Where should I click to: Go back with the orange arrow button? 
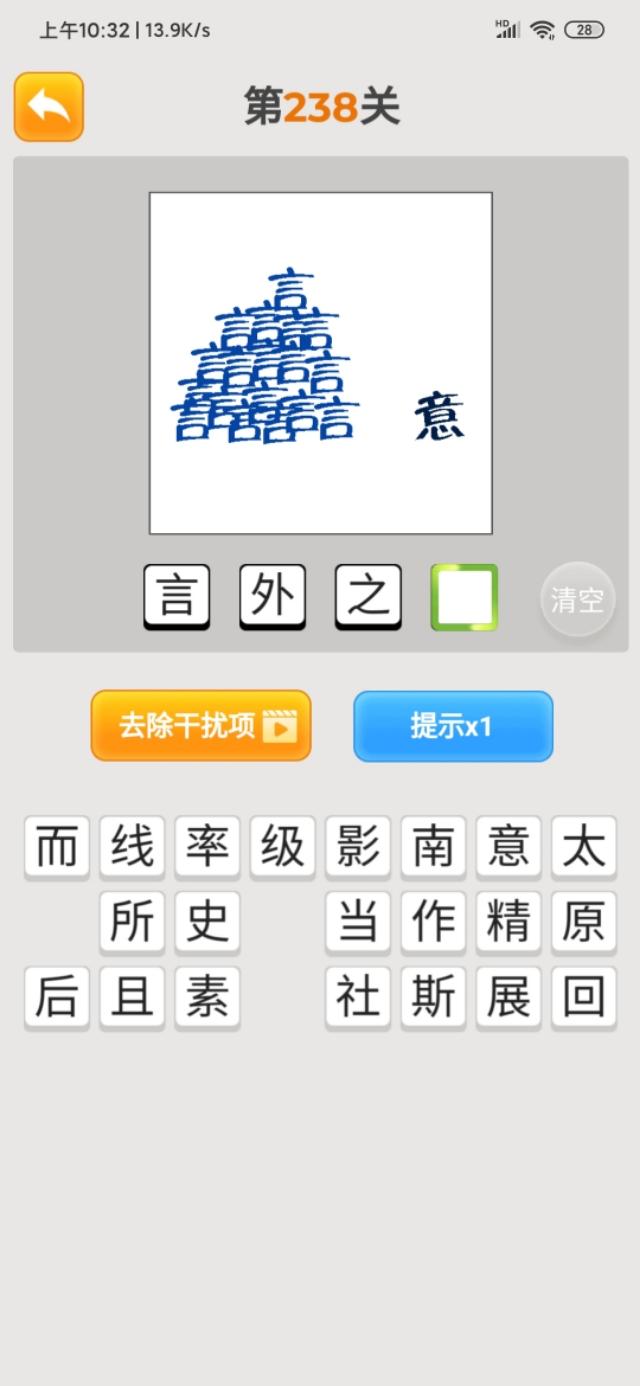pyautogui.click(x=48, y=106)
